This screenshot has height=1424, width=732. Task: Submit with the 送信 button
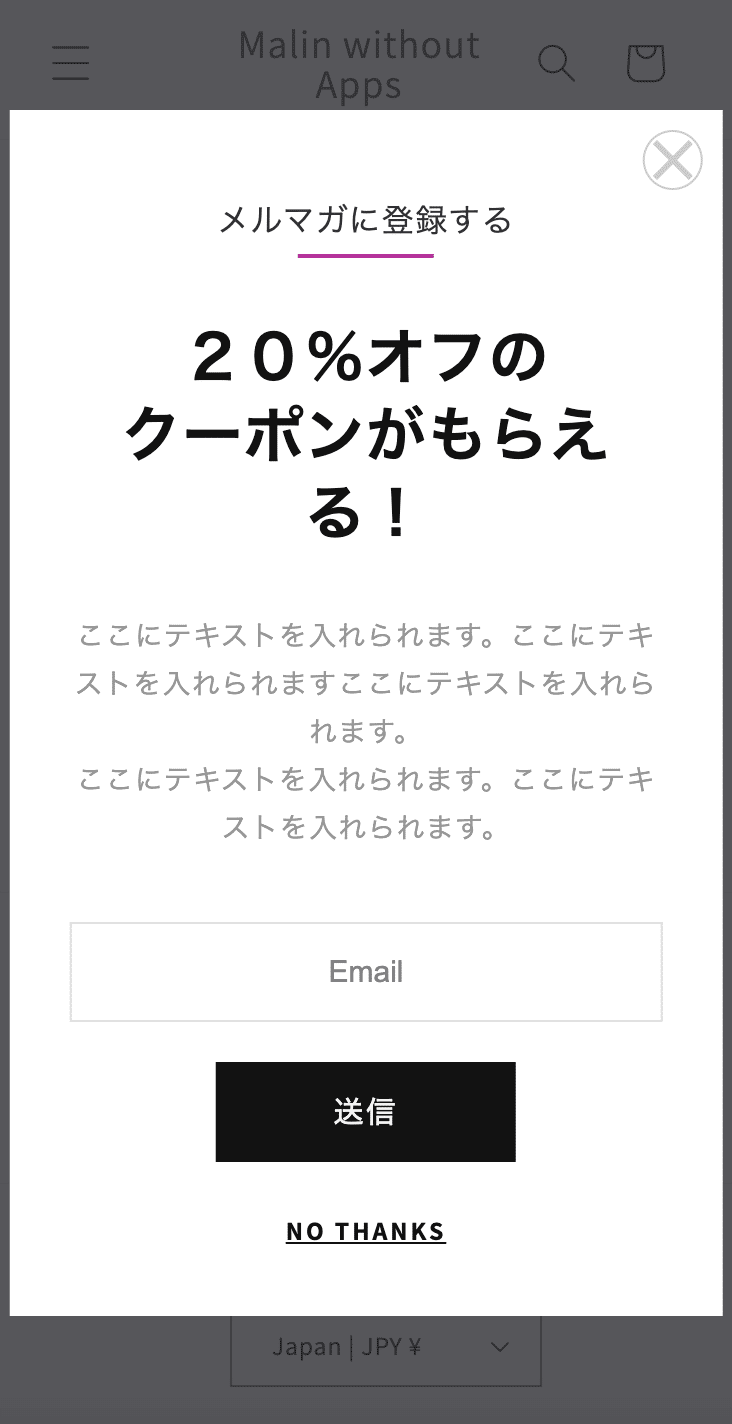click(366, 1112)
